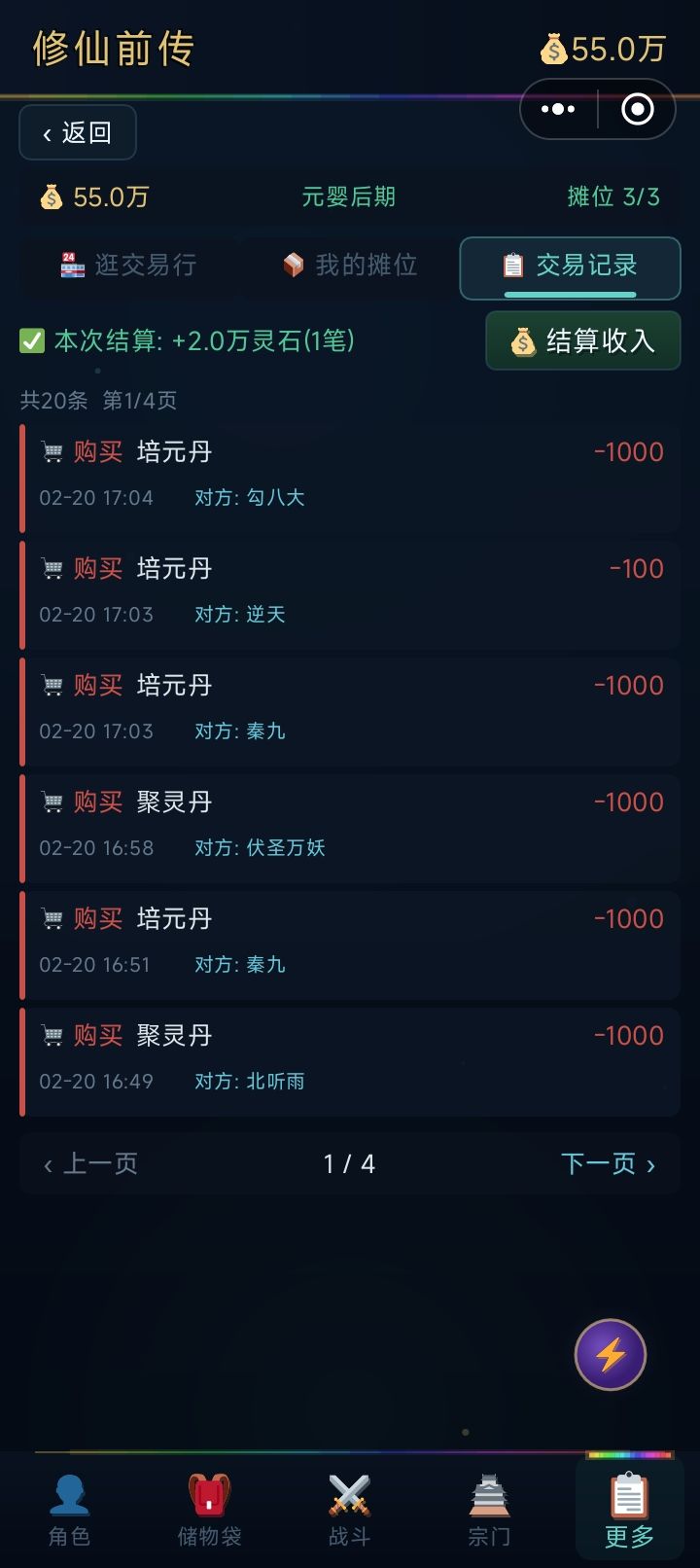Open the three-dot overflow menu
This screenshot has height=1568, width=700.
tap(558, 109)
